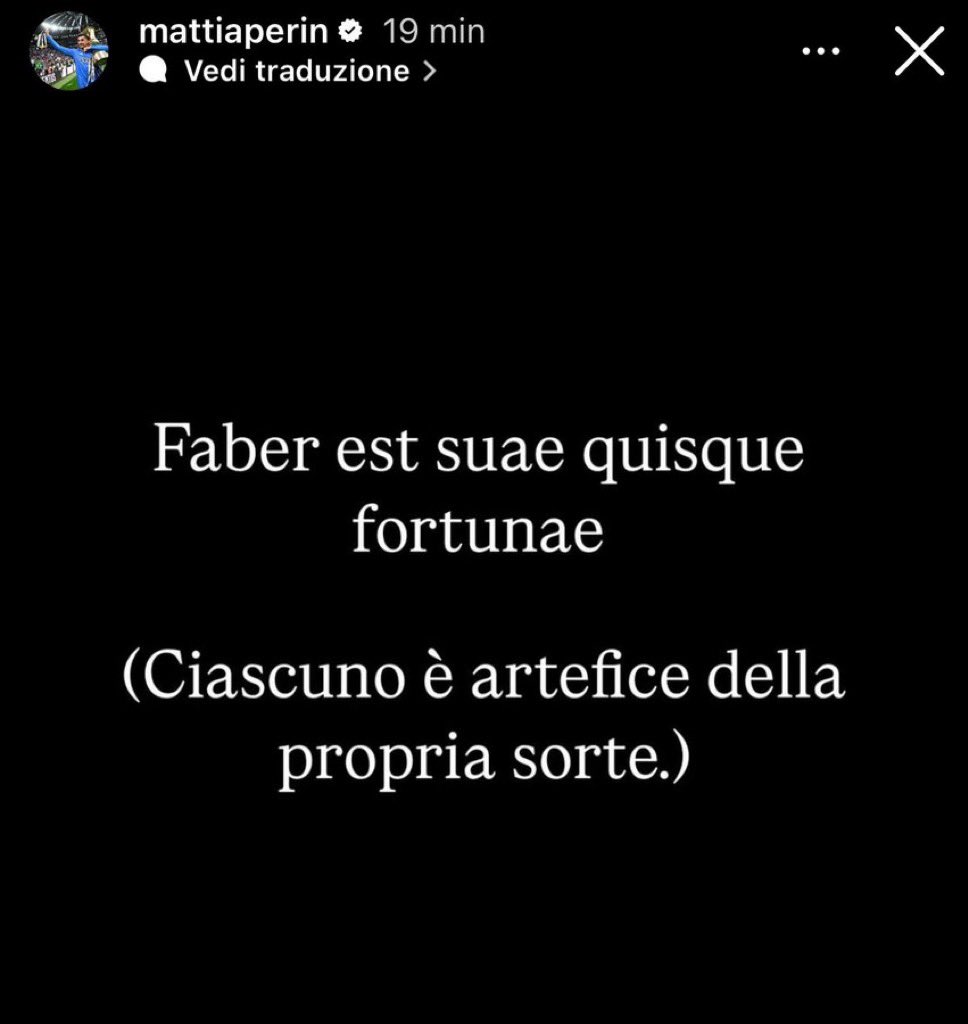Open mattiaperin's profile picture
This screenshot has width=968, height=1024.
point(73,51)
